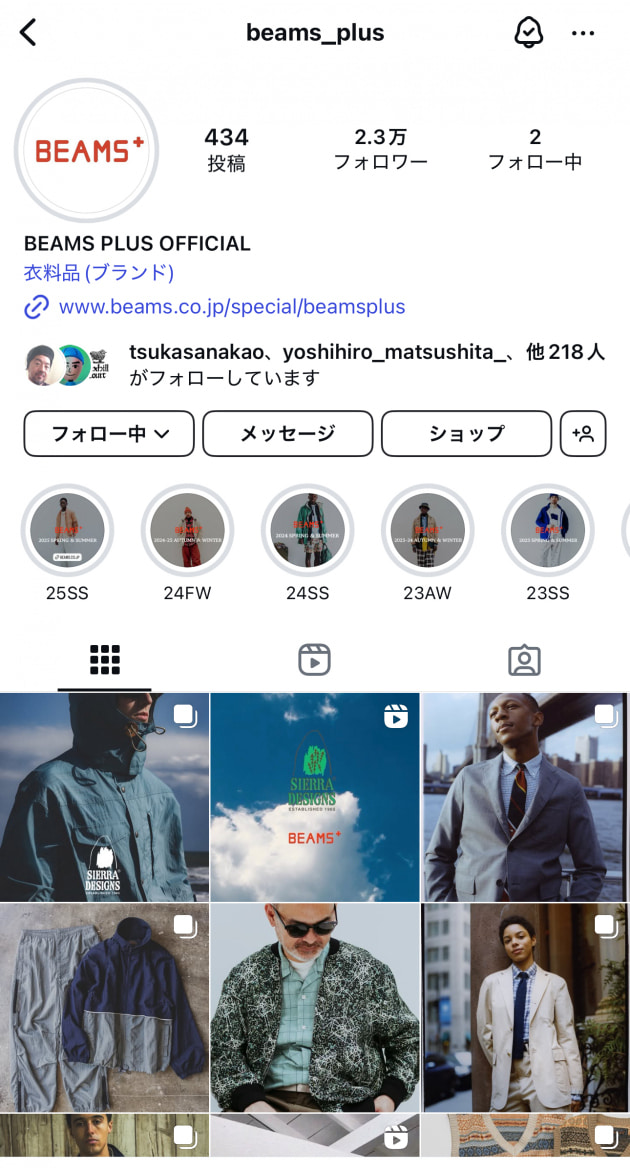The height and width of the screenshot is (1168, 630).
Task: Open the BEAMS+ profile picture
Action: tap(87, 151)
